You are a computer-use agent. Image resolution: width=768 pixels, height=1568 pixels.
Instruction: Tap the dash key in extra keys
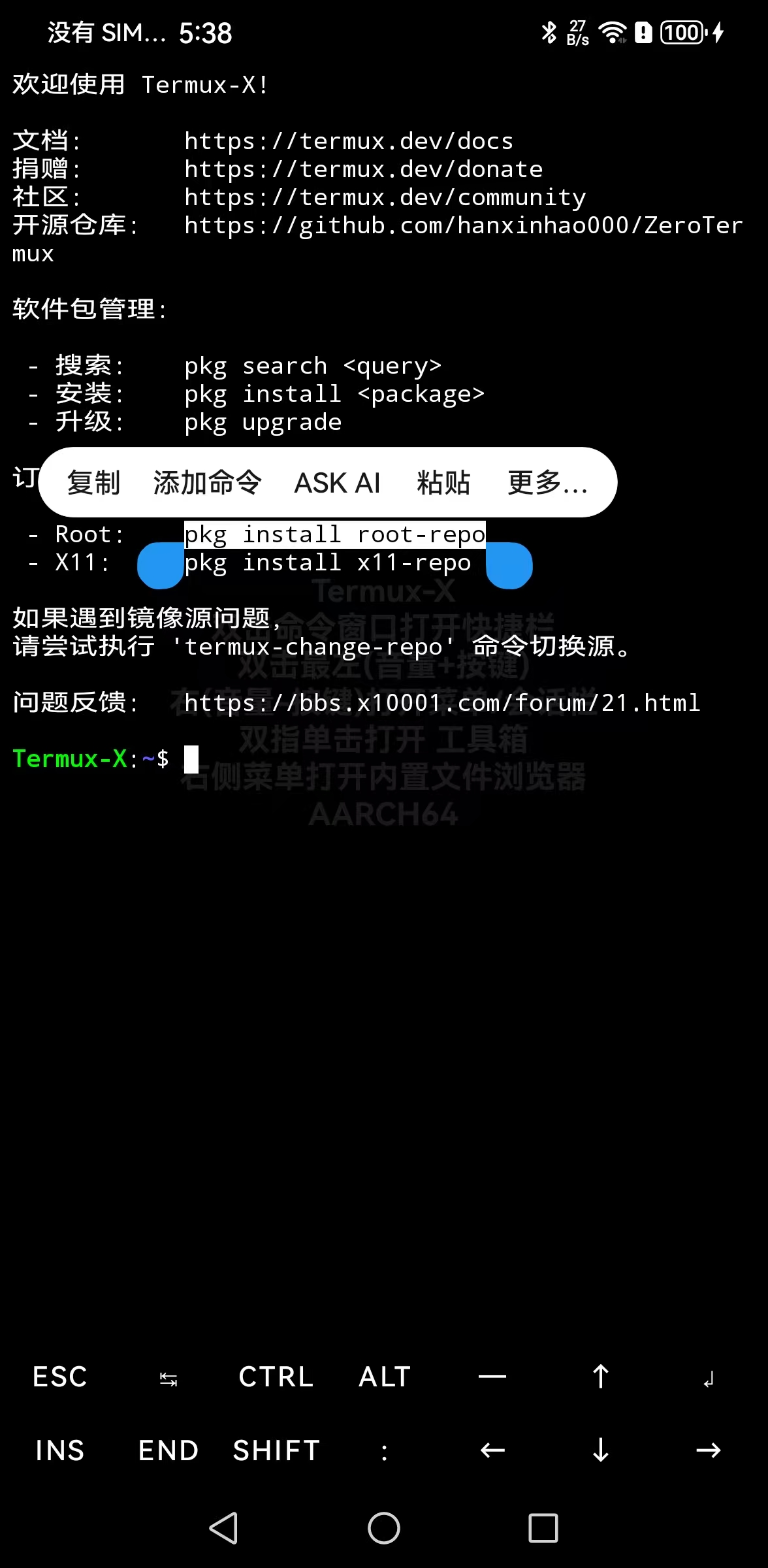tap(492, 1377)
